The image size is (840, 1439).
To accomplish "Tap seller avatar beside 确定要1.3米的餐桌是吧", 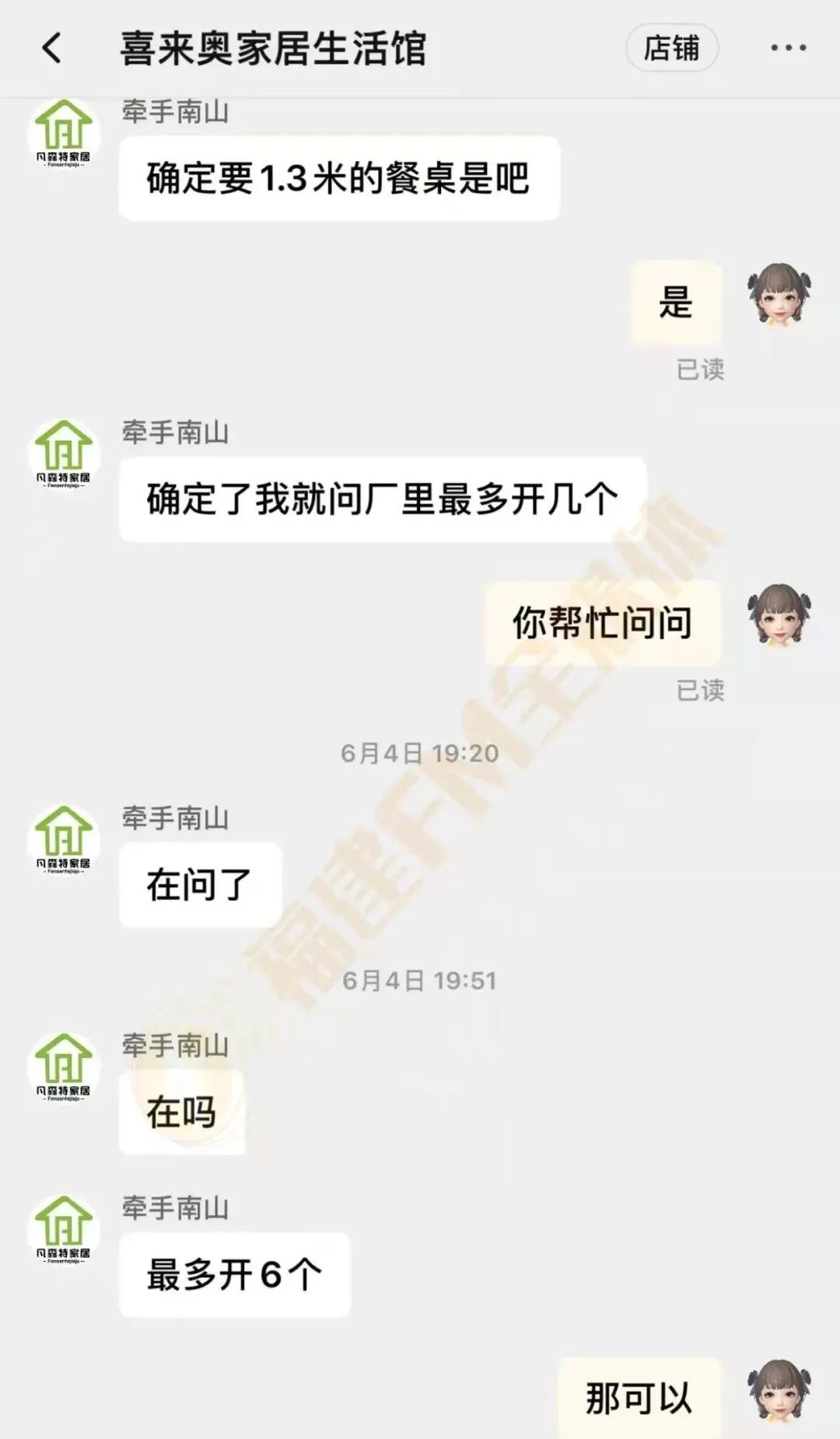I will [64, 134].
